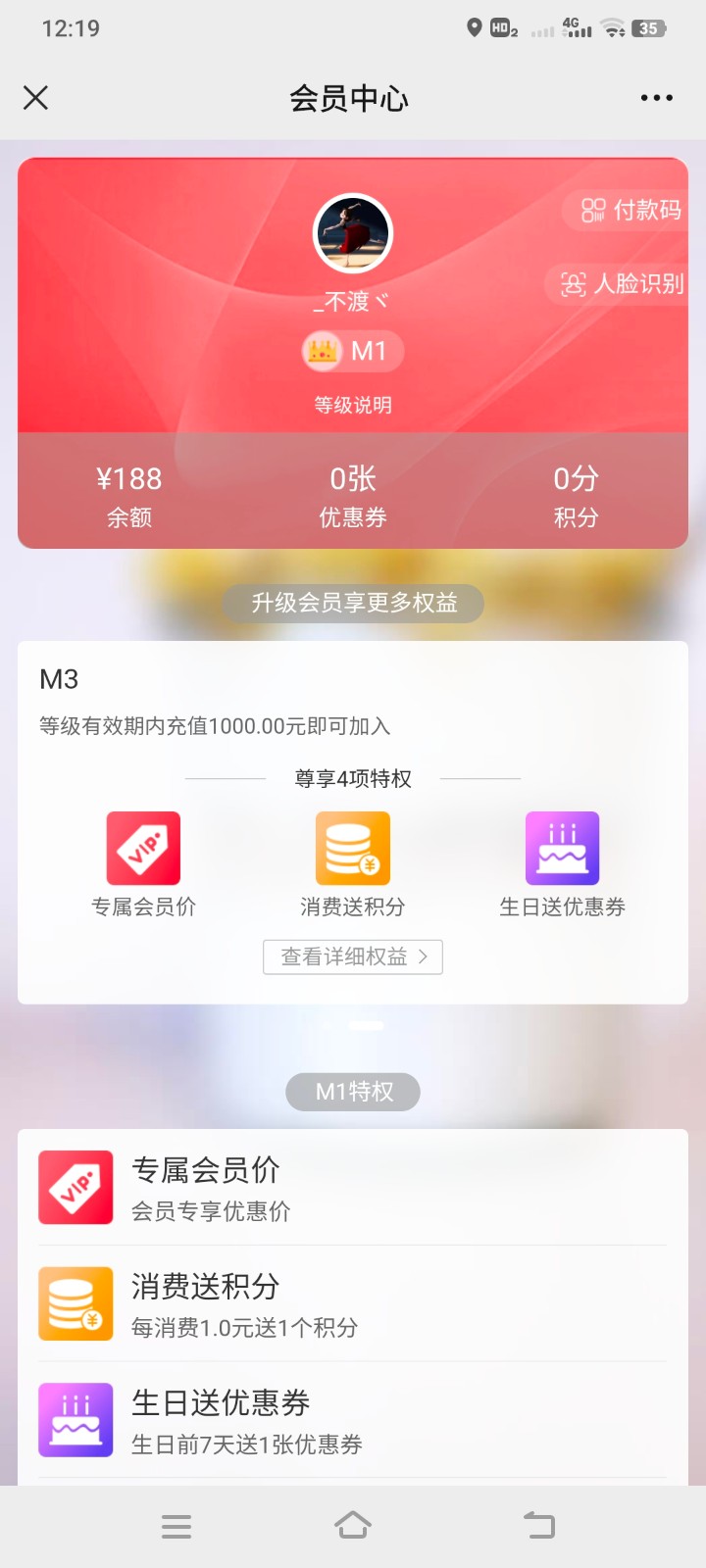Open the 专属会员价 row in M1特权

click(353, 1188)
